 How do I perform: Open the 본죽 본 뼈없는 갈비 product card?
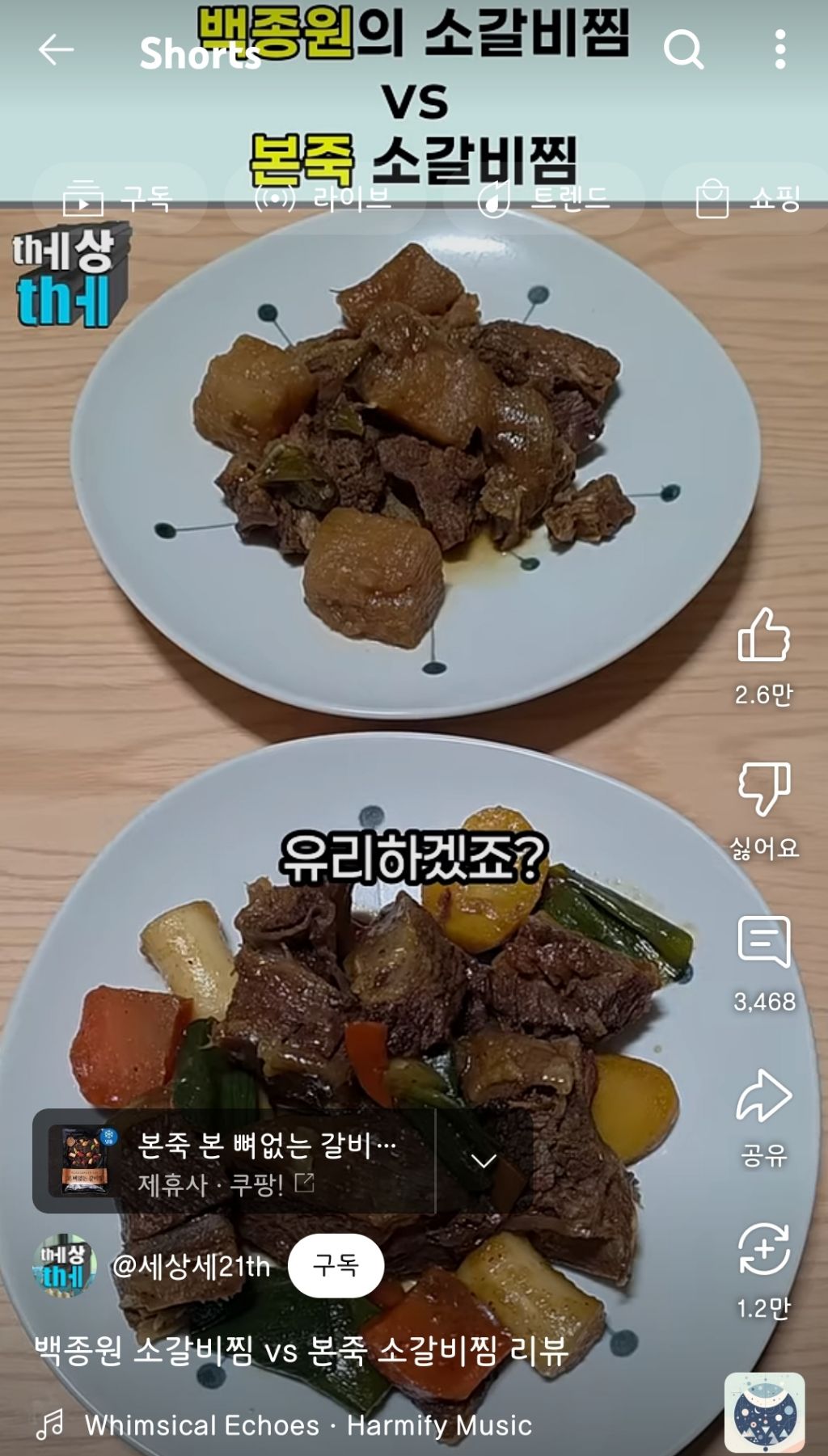point(234,1161)
